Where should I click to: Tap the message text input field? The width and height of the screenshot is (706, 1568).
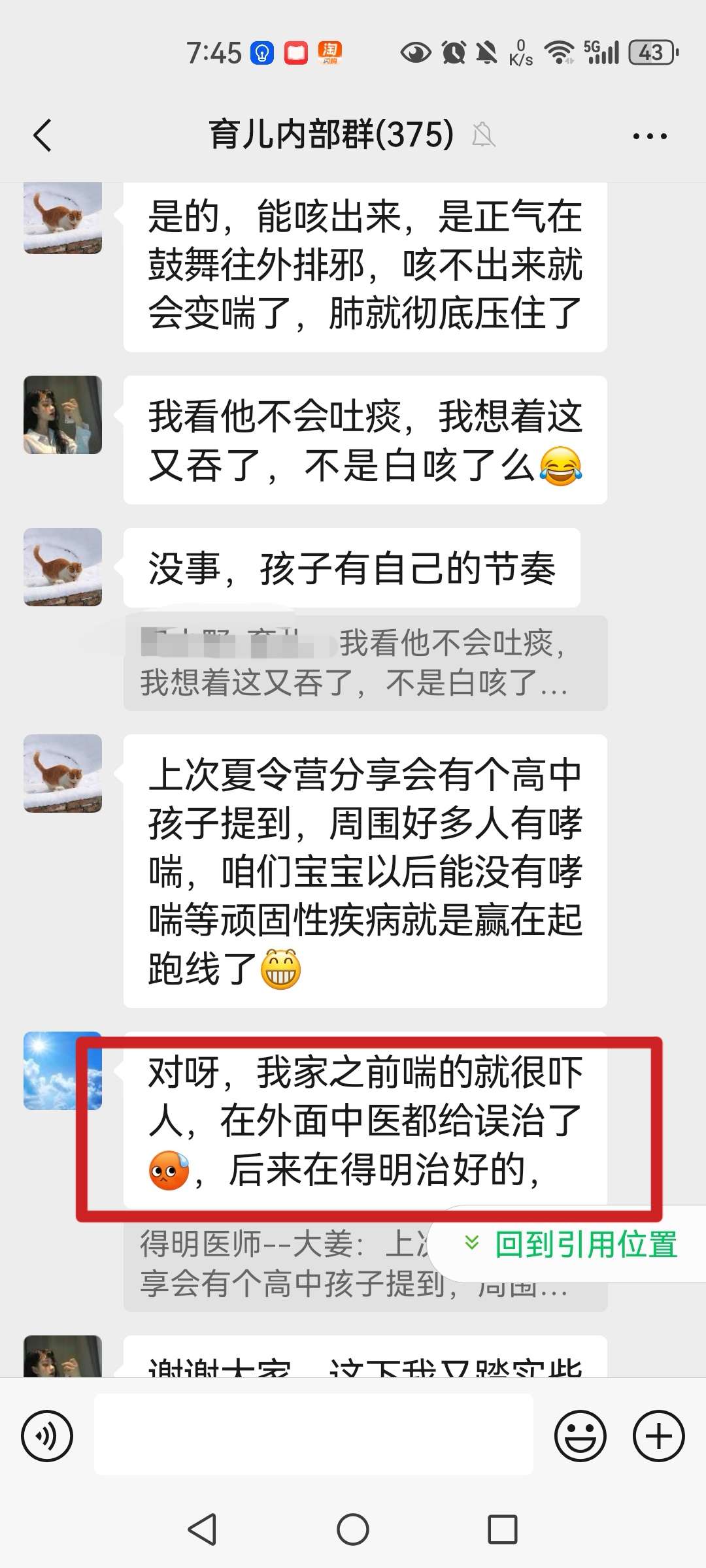314,1435
